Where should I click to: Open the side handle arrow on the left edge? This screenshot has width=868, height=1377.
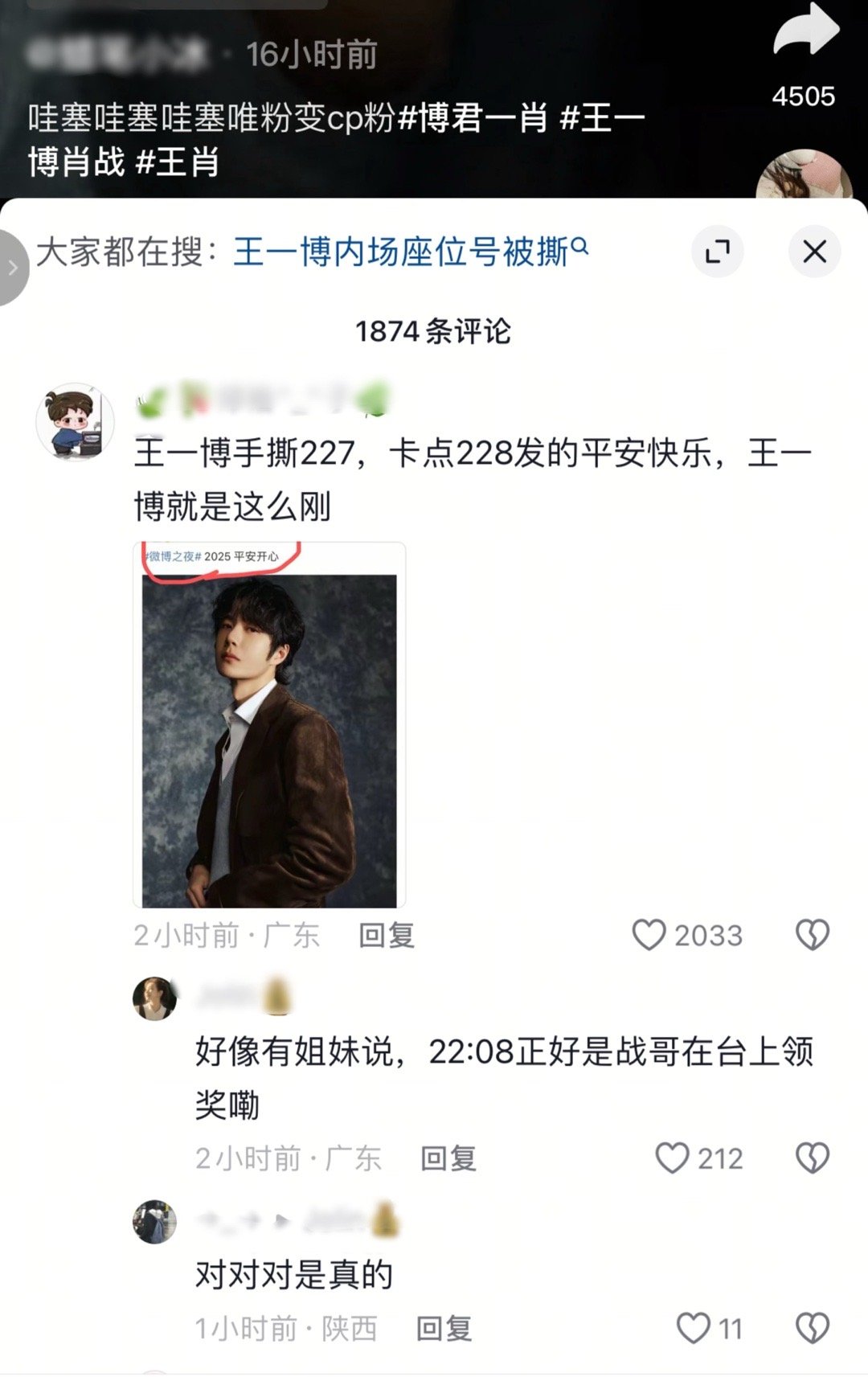(x=12, y=268)
